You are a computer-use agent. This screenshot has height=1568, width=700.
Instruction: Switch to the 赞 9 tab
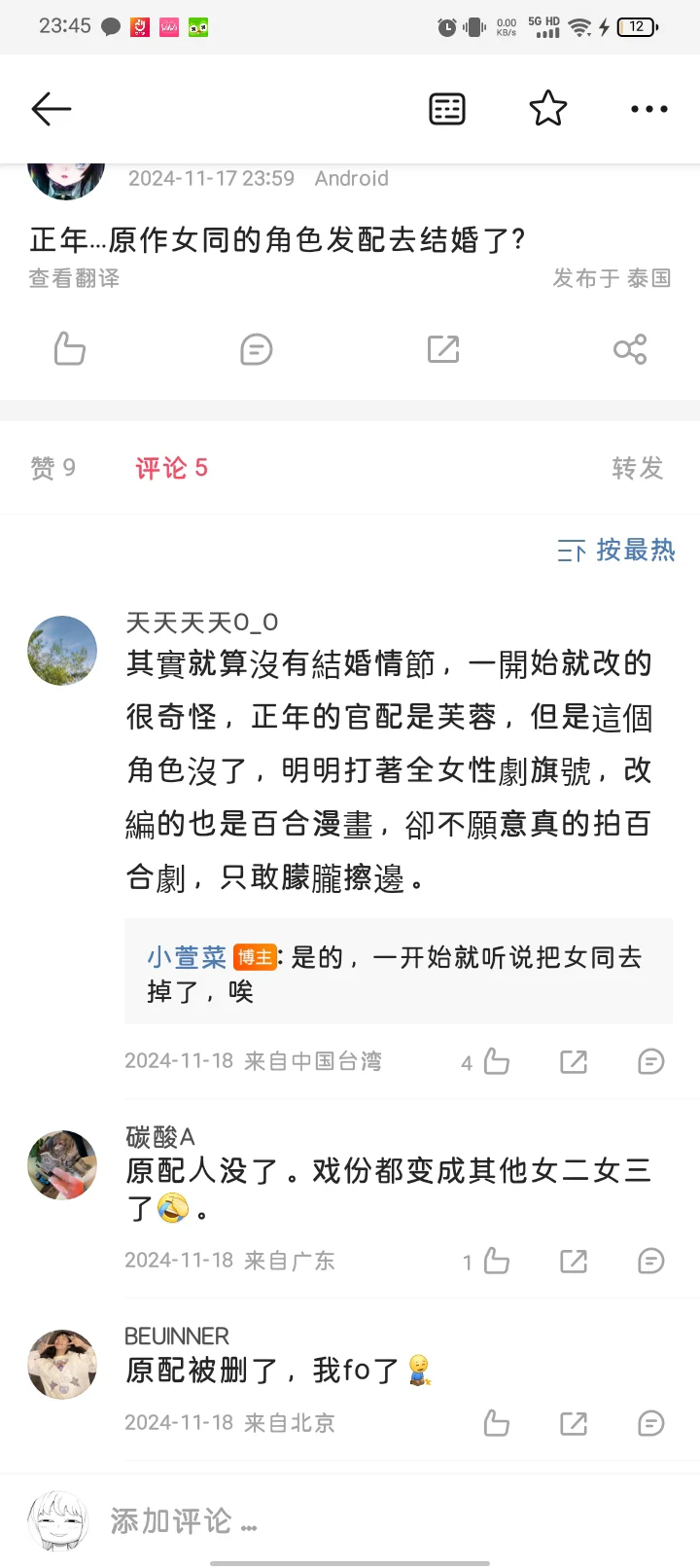coord(53,468)
